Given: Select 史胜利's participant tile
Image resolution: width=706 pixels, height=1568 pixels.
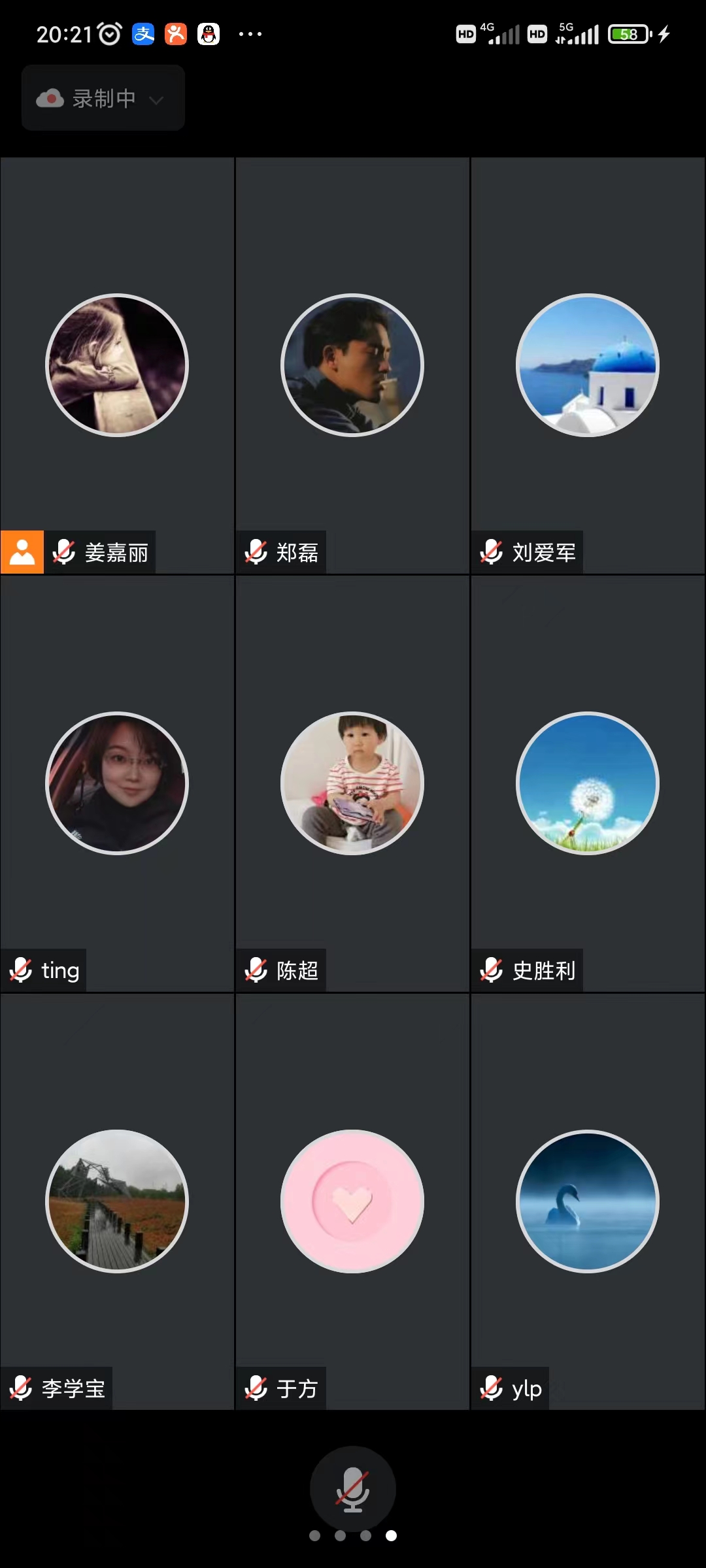Looking at the screenshot, I should point(588,783).
